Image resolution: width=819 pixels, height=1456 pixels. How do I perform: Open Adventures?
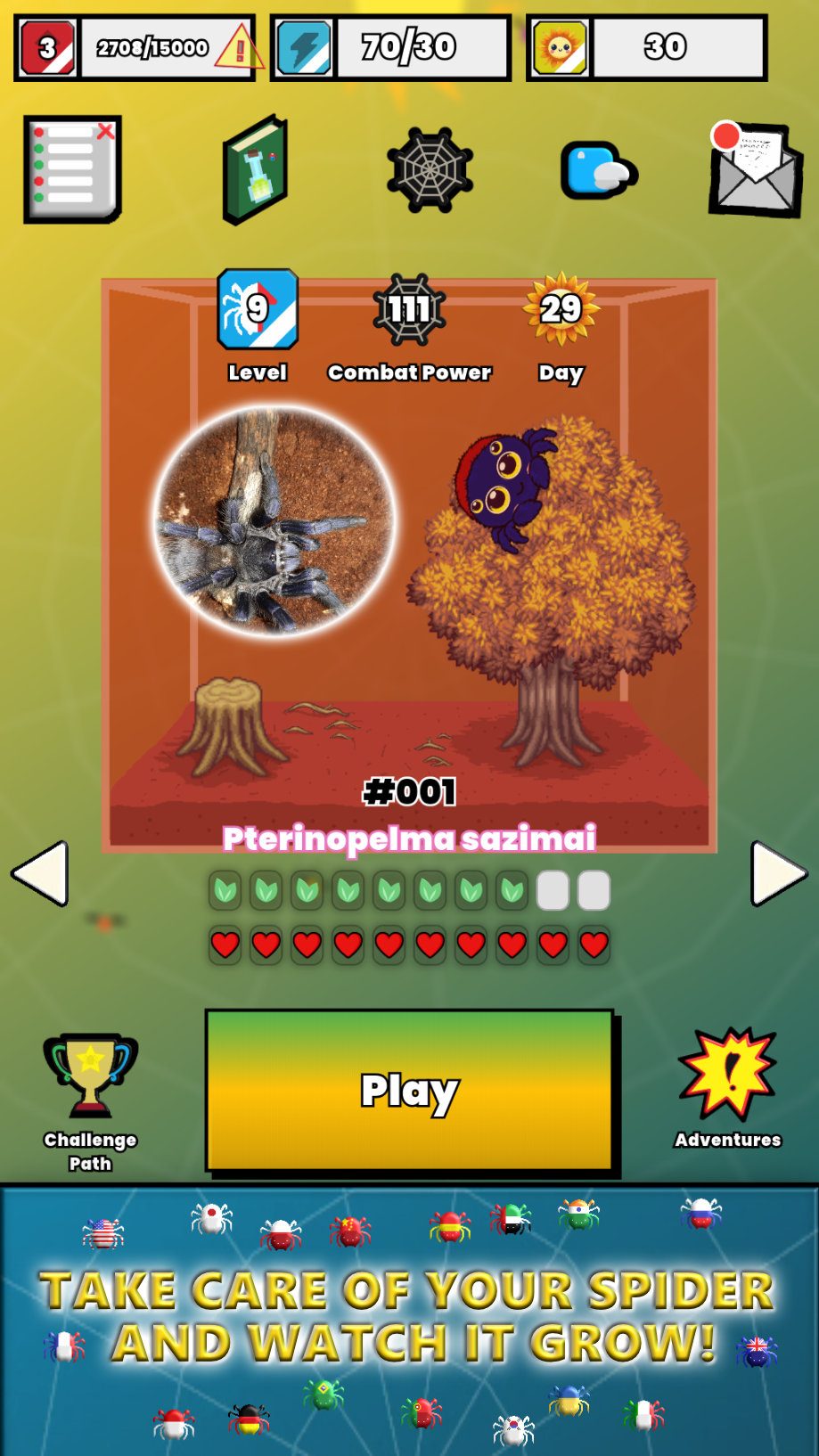click(x=727, y=1088)
